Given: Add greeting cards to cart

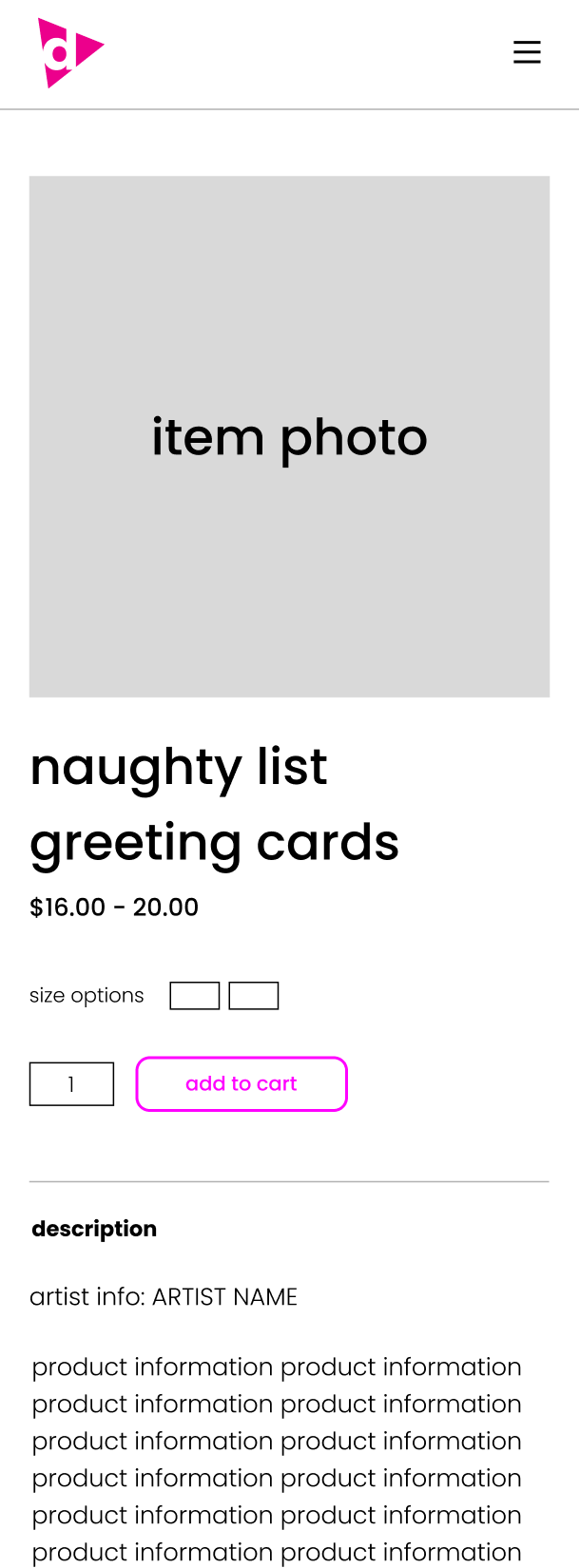Looking at the screenshot, I should [242, 1083].
